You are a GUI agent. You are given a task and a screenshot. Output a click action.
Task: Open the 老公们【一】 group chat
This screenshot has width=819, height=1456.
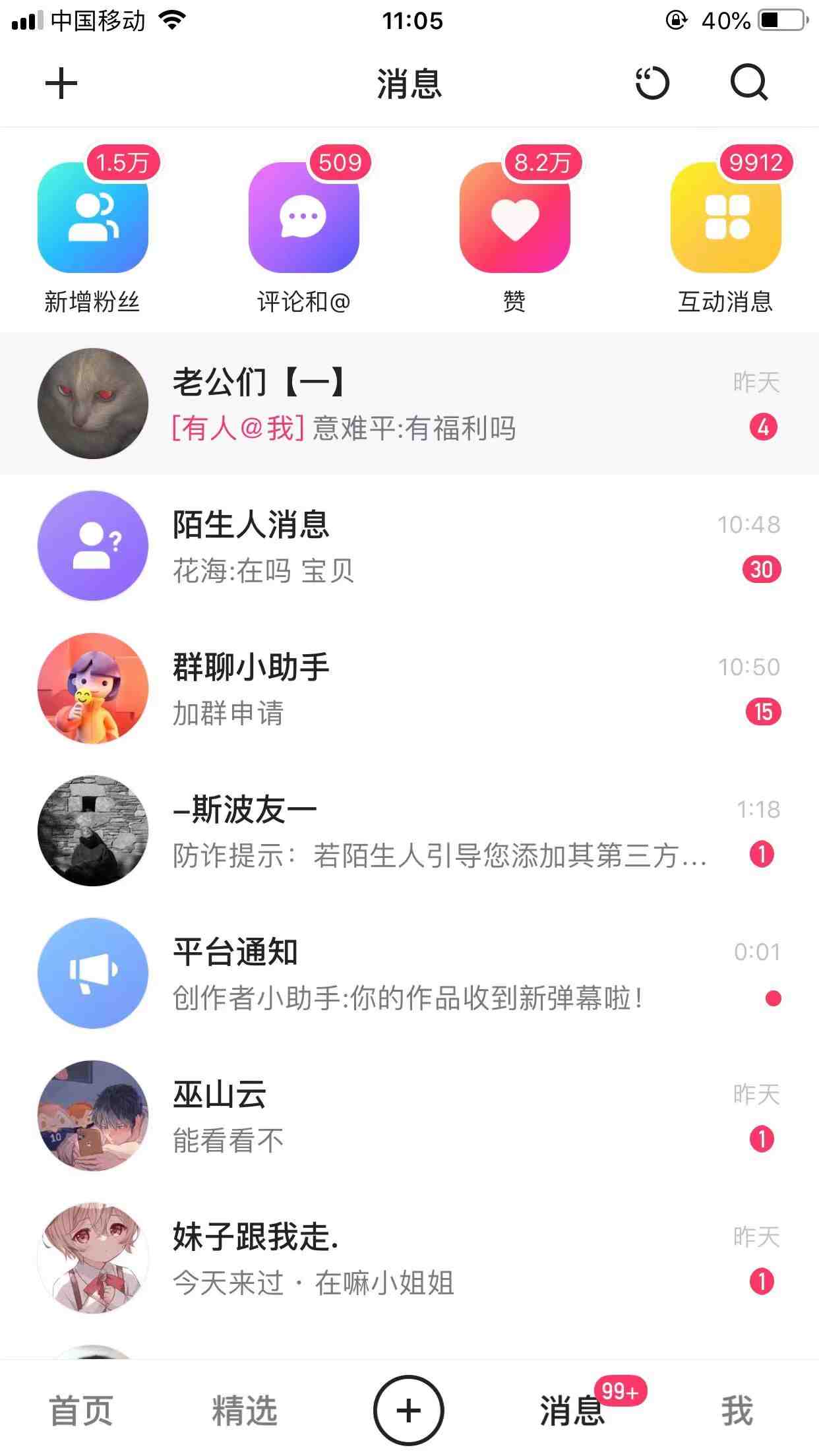[x=409, y=402]
